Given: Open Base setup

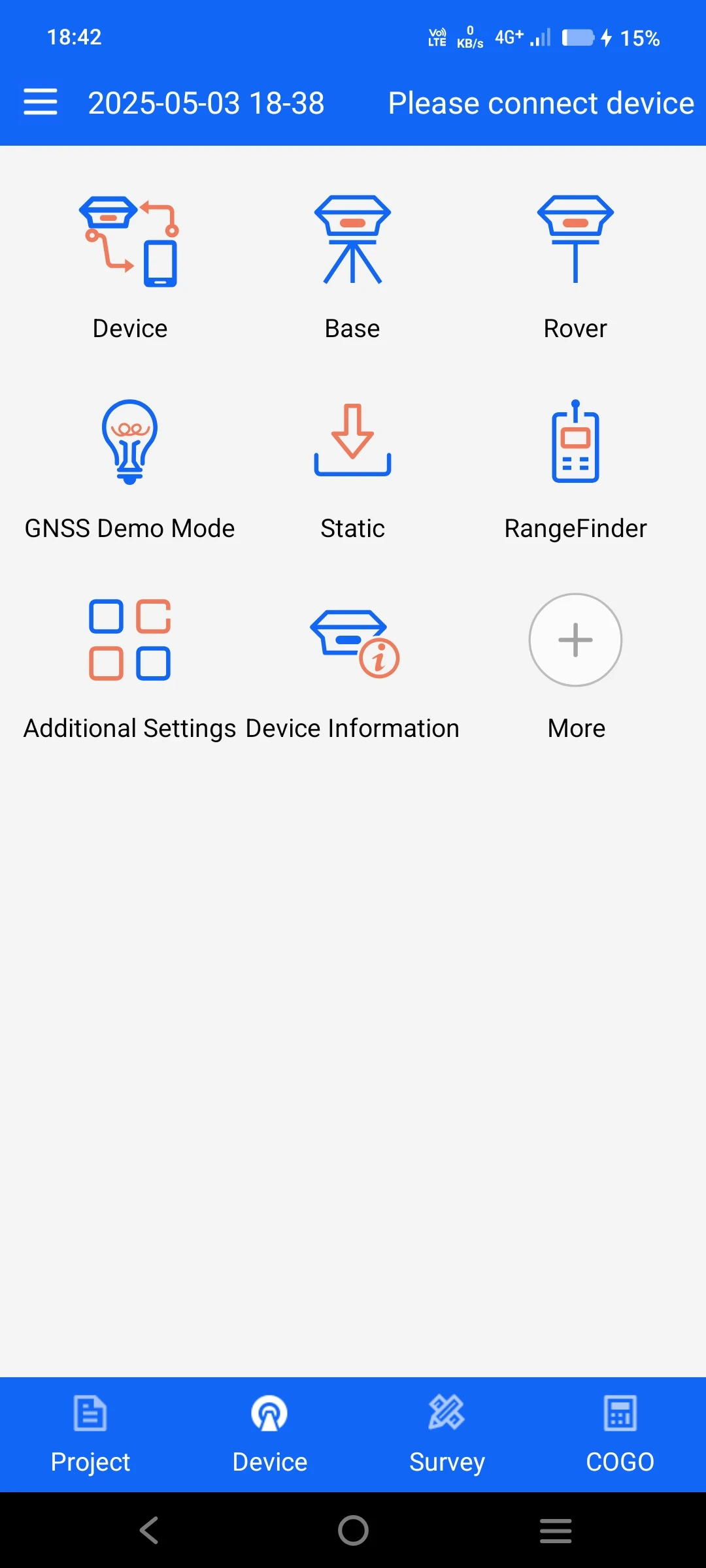Looking at the screenshot, I should [x=352, y=267].
